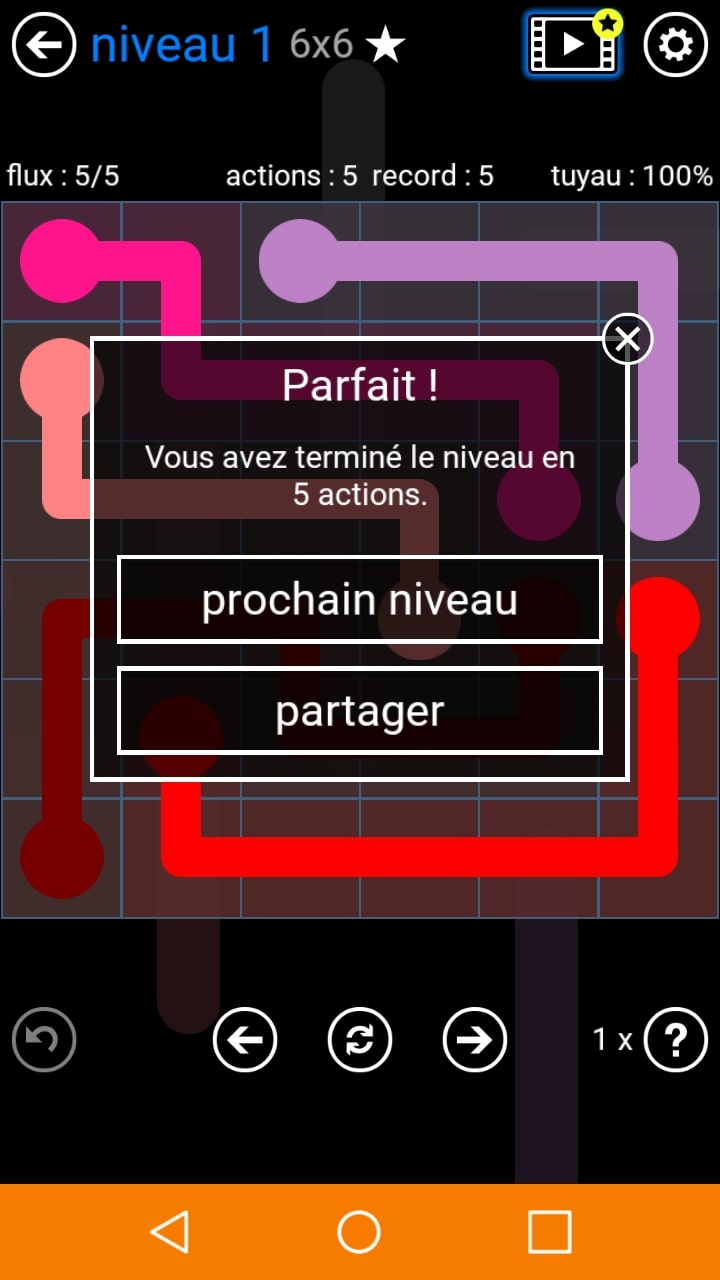720x1280 pixels.
Task: Open the settings gear
Action: coord(676,45)
